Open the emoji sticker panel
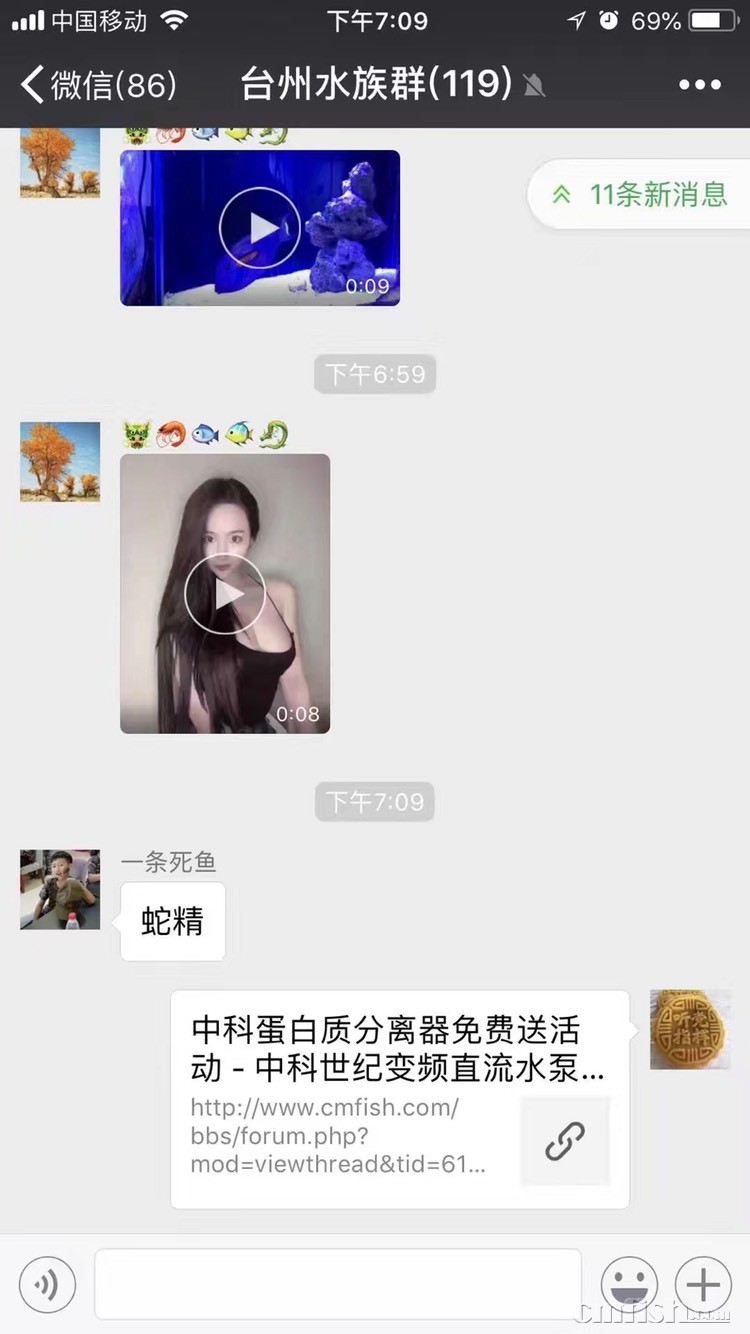The width and height of the screenshot is (750, 1334). tap(629, 1284)
